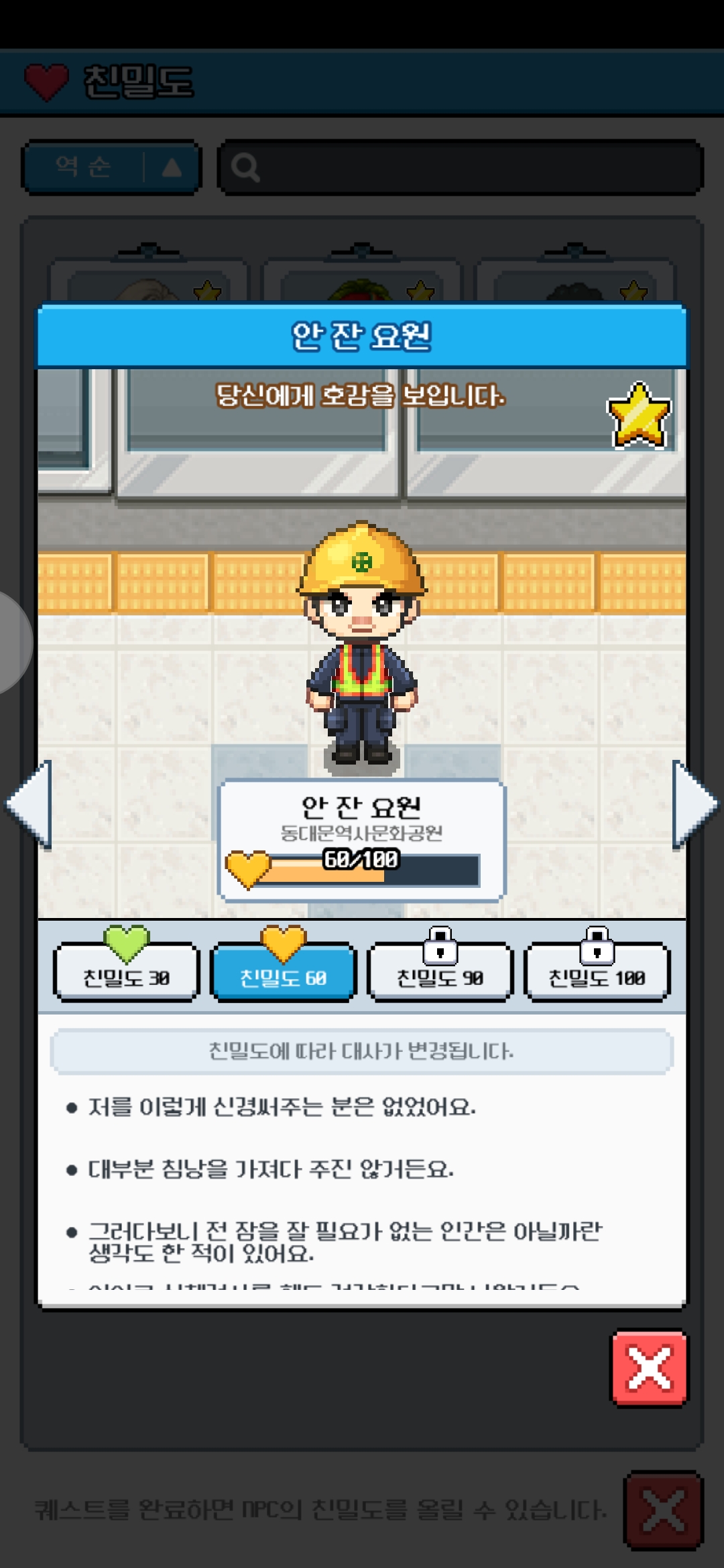This screenshot has height=1568, width=724.
Task: Select the 친밀도 30 tab
Action: click(x=126, y=973)
